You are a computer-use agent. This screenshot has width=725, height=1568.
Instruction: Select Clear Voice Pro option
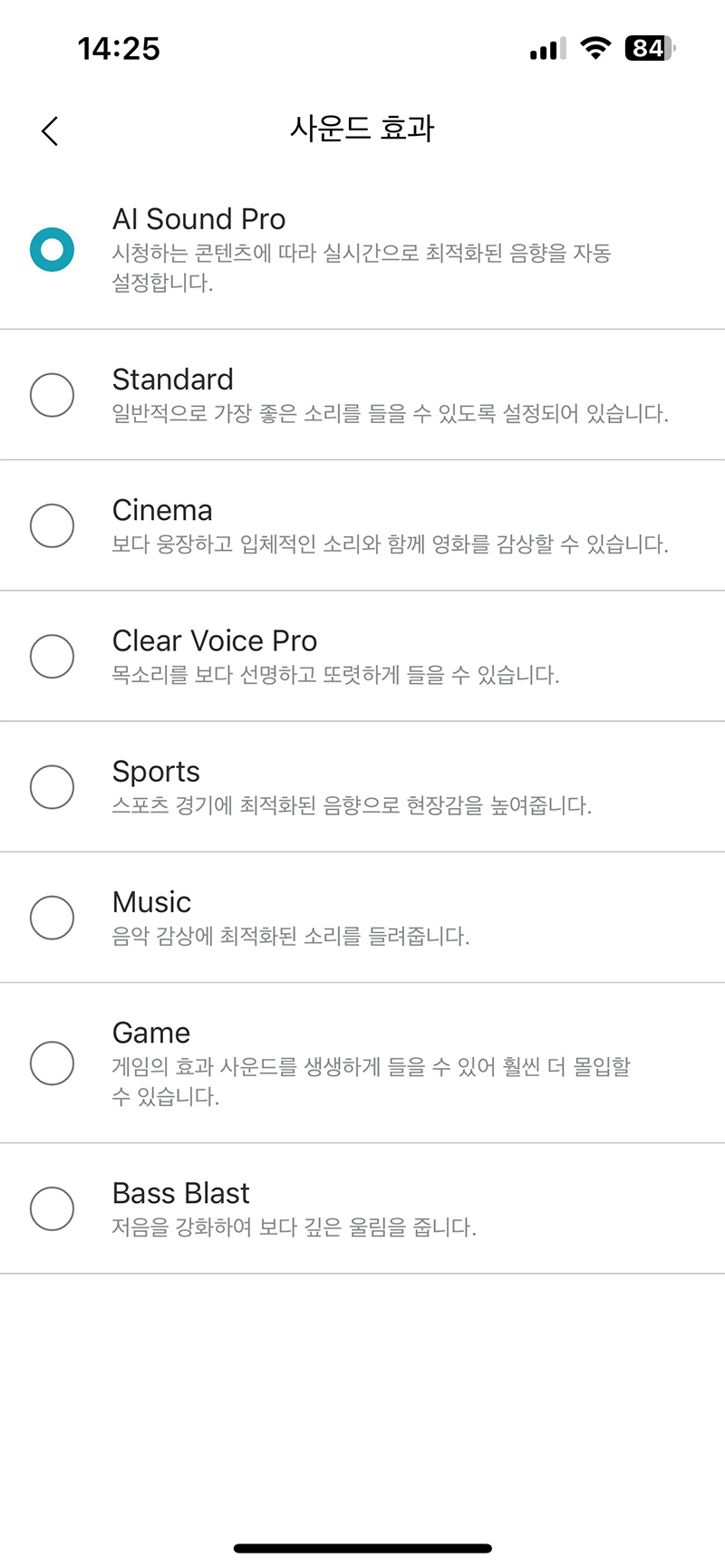362,656
